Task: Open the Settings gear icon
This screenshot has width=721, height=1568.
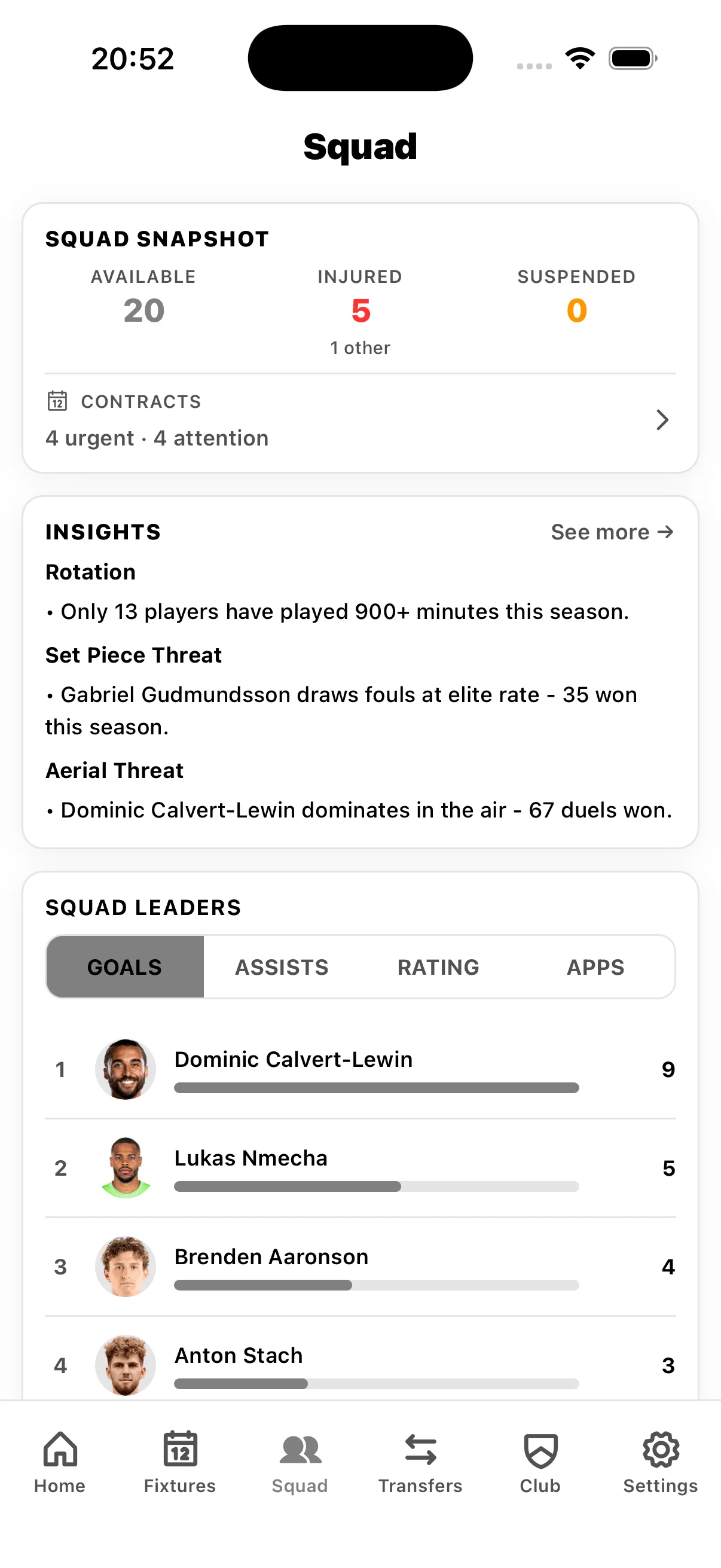Action: tap(660, 1451)
